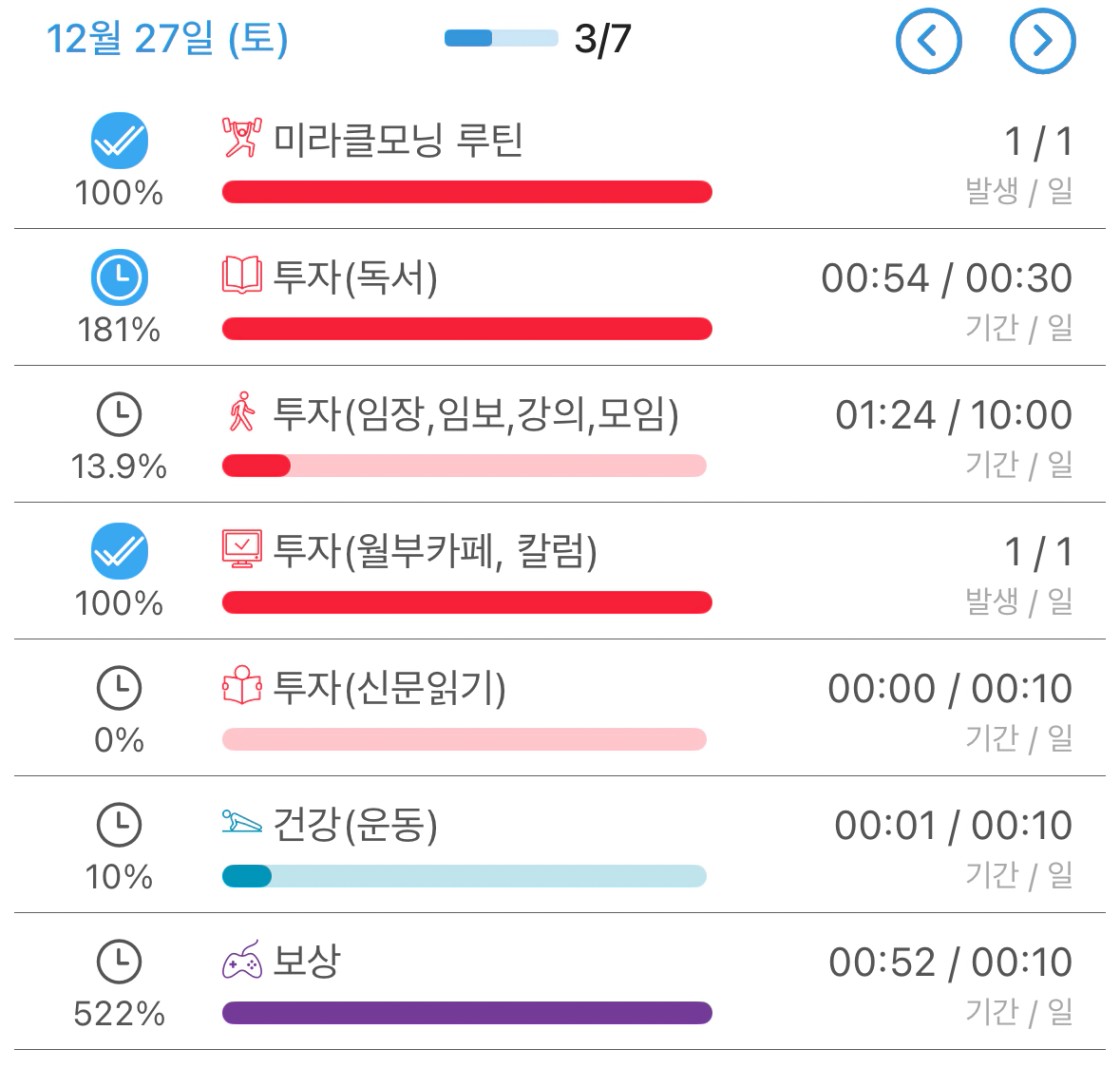Open the 미라클모닝 루틴 goal
Image resolution: width=1120 pixels, height=1068 pixels.
pos(398,142)
